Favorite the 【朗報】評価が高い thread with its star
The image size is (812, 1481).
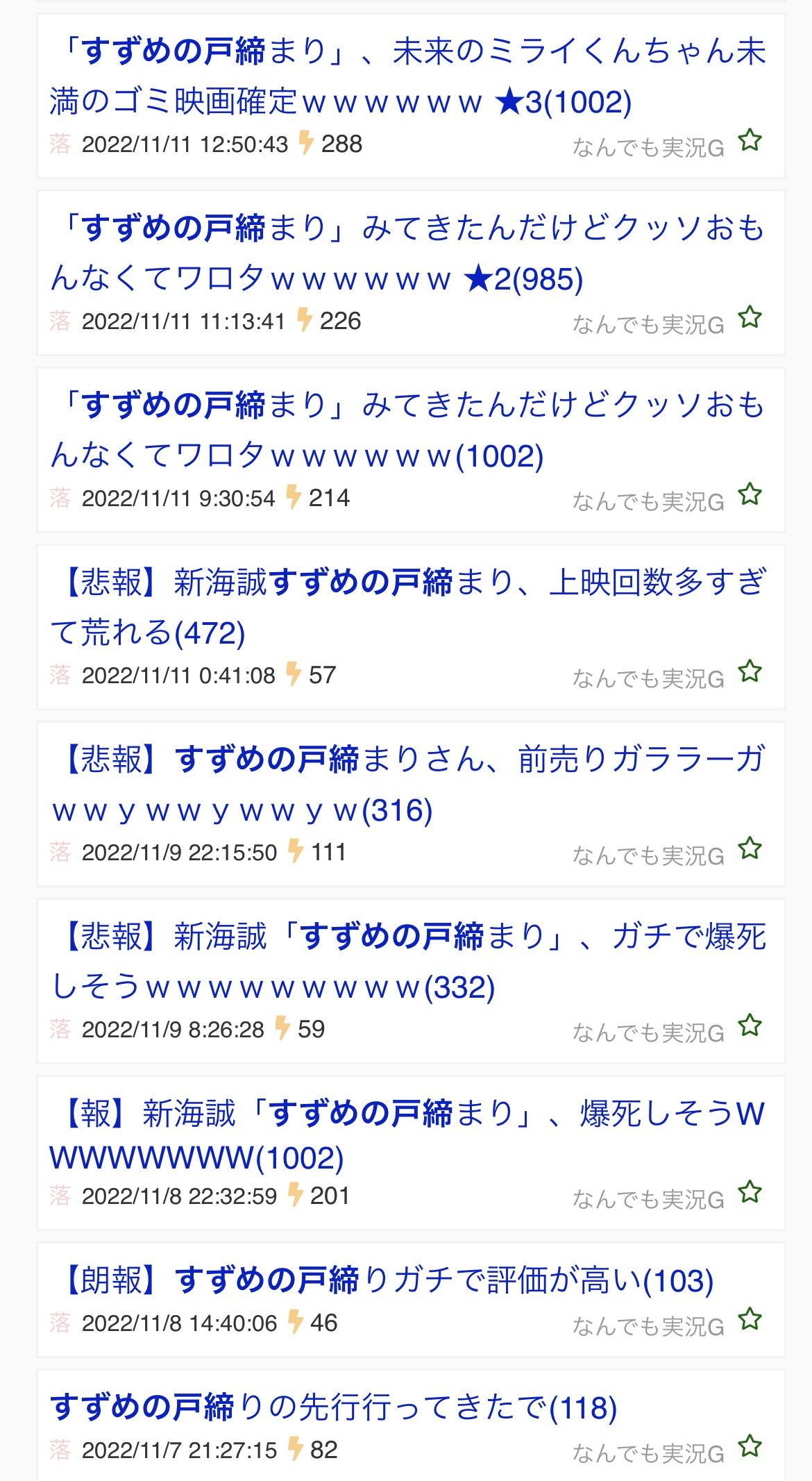[750, 1320]
